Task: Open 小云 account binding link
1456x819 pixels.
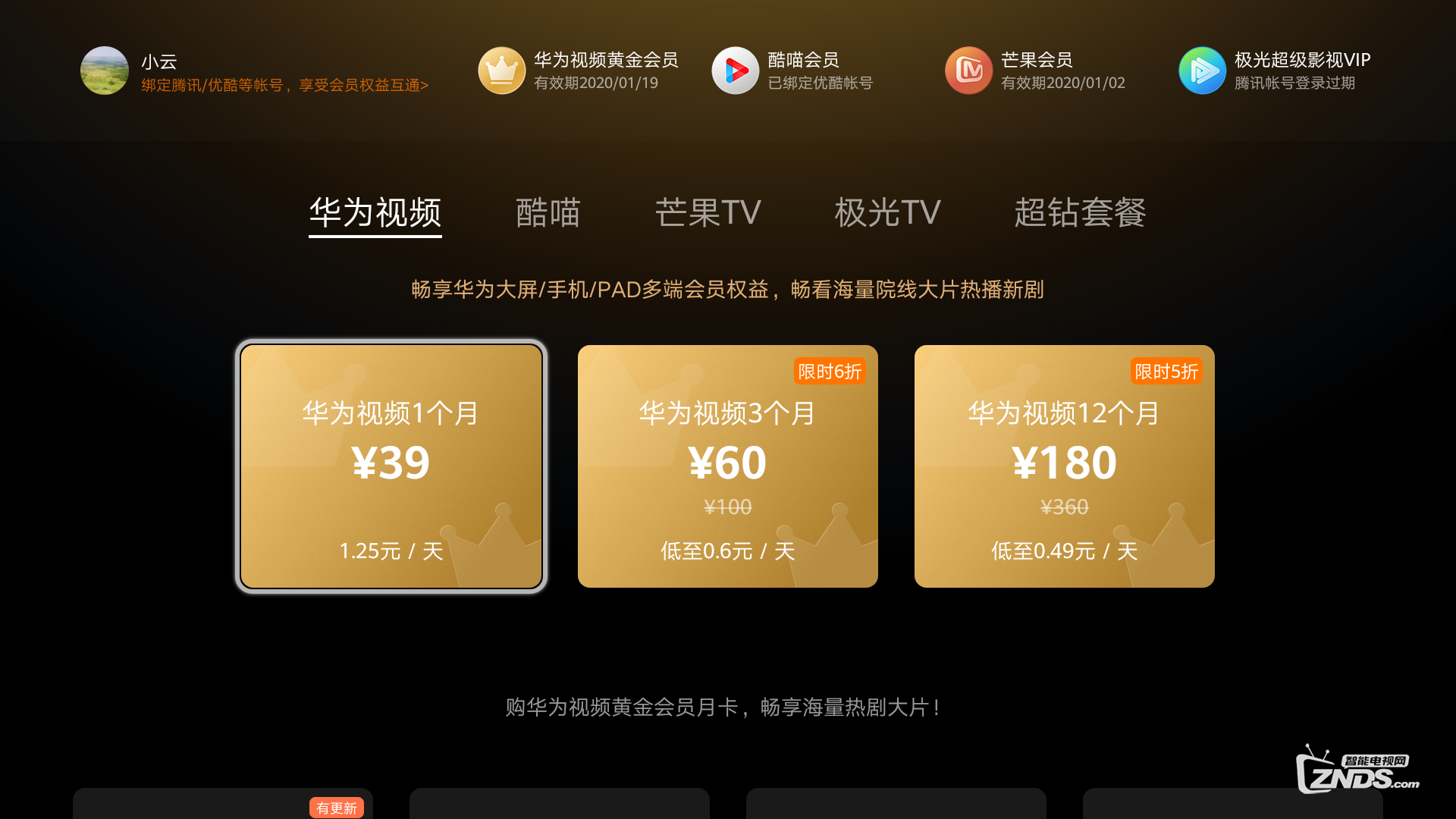Action: point(284,85)
